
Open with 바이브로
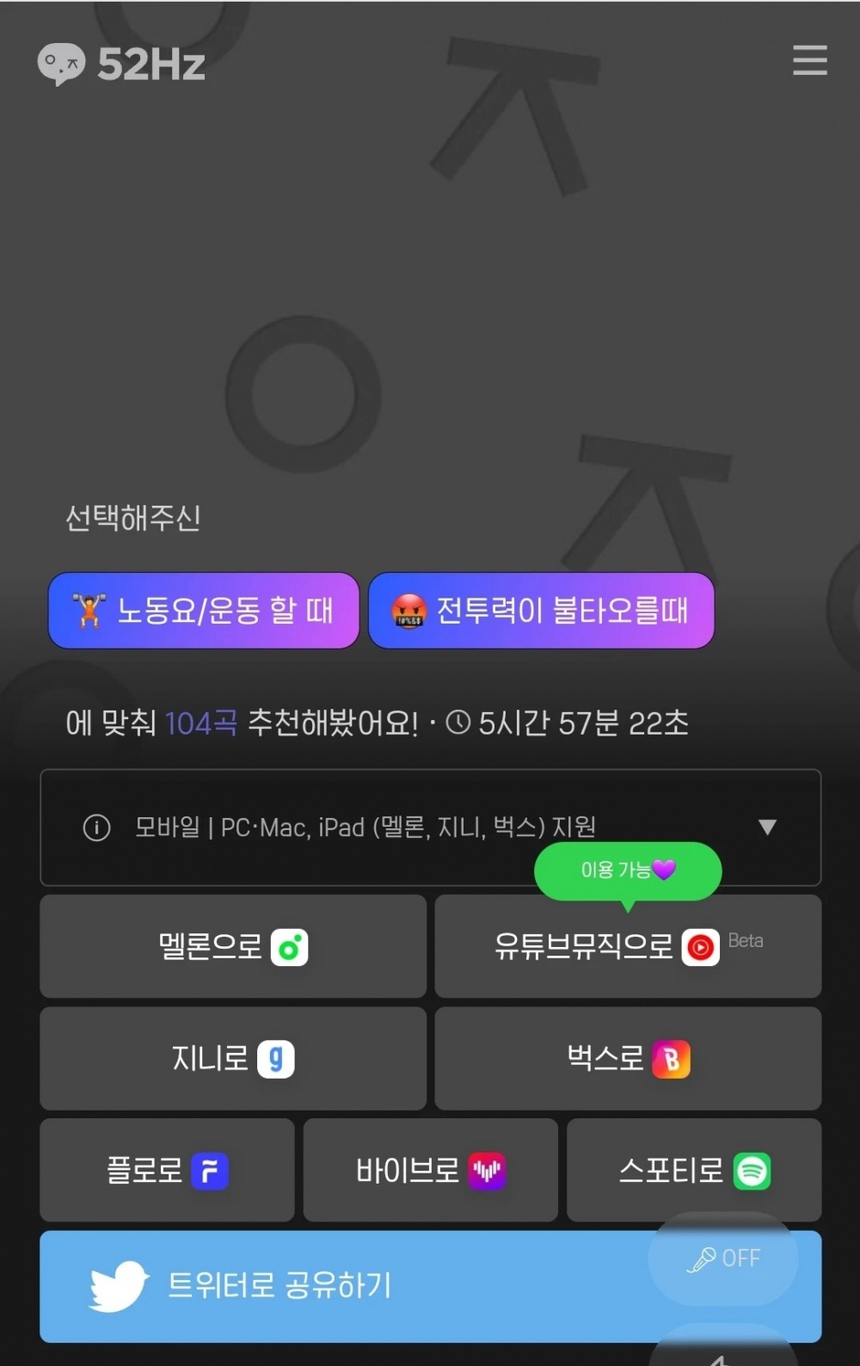(x=430, y=1170)
